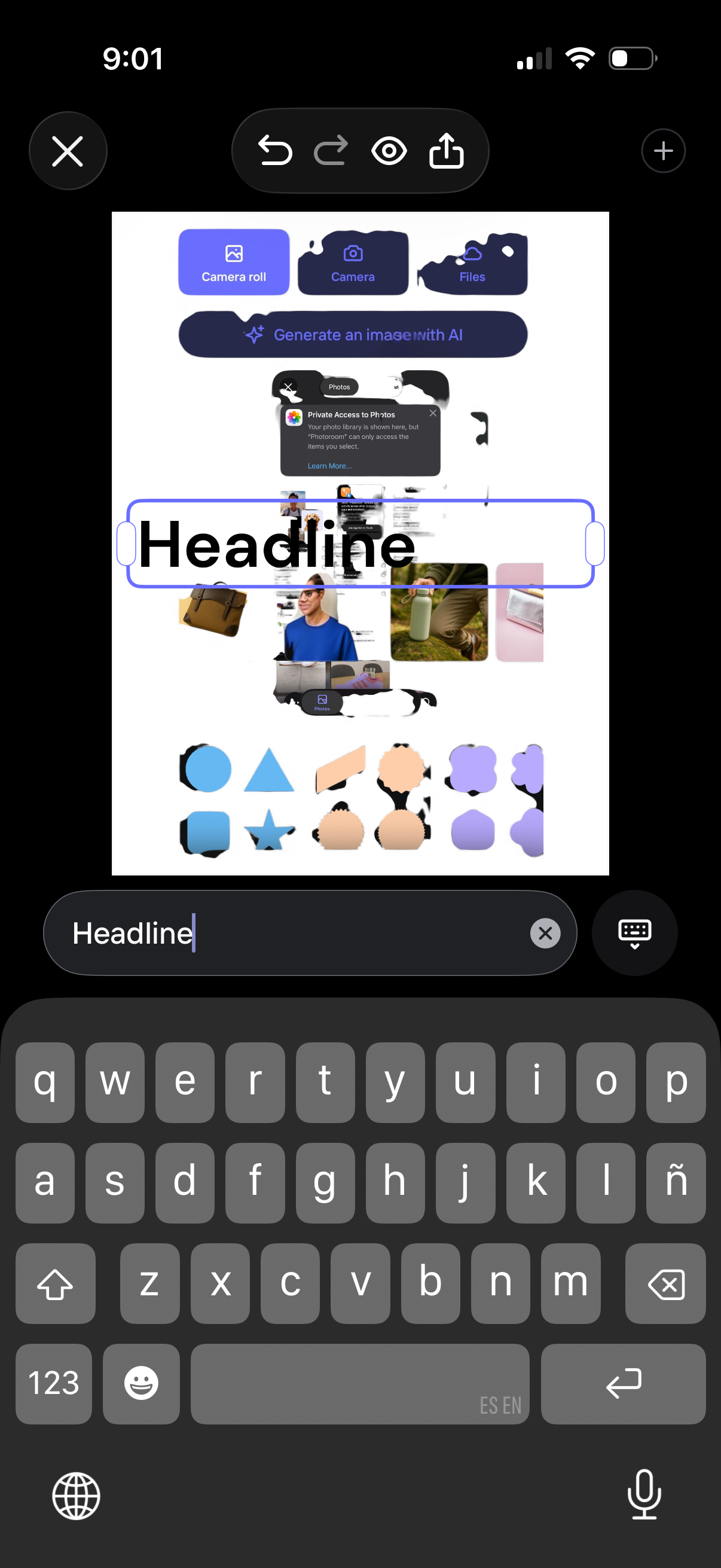This screenshot has width=721, height=1568.
Task: Switch to the 123 numeric keyboard
Action: (54, 1383)
